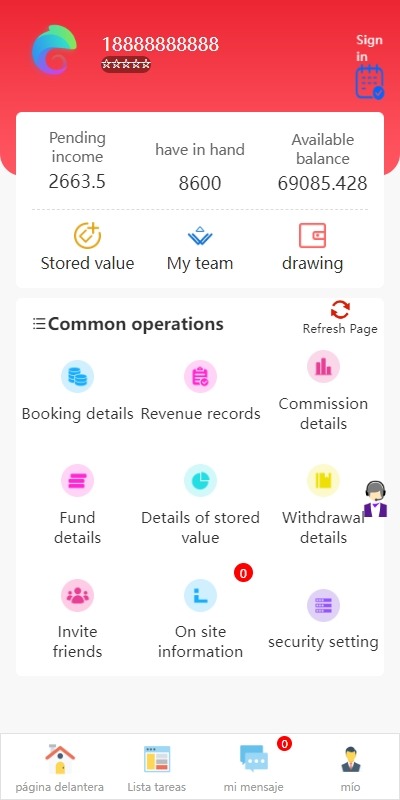
Task: Switch to the página delantera tab
Action: pos(60,768)
